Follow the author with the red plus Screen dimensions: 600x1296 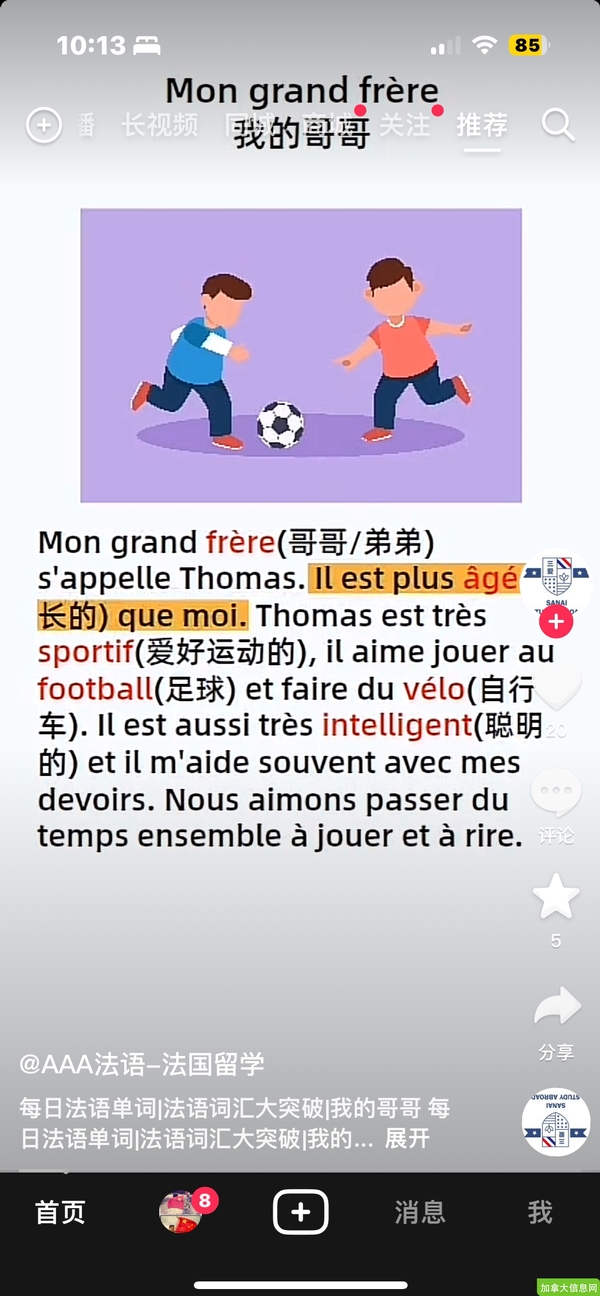556,622
